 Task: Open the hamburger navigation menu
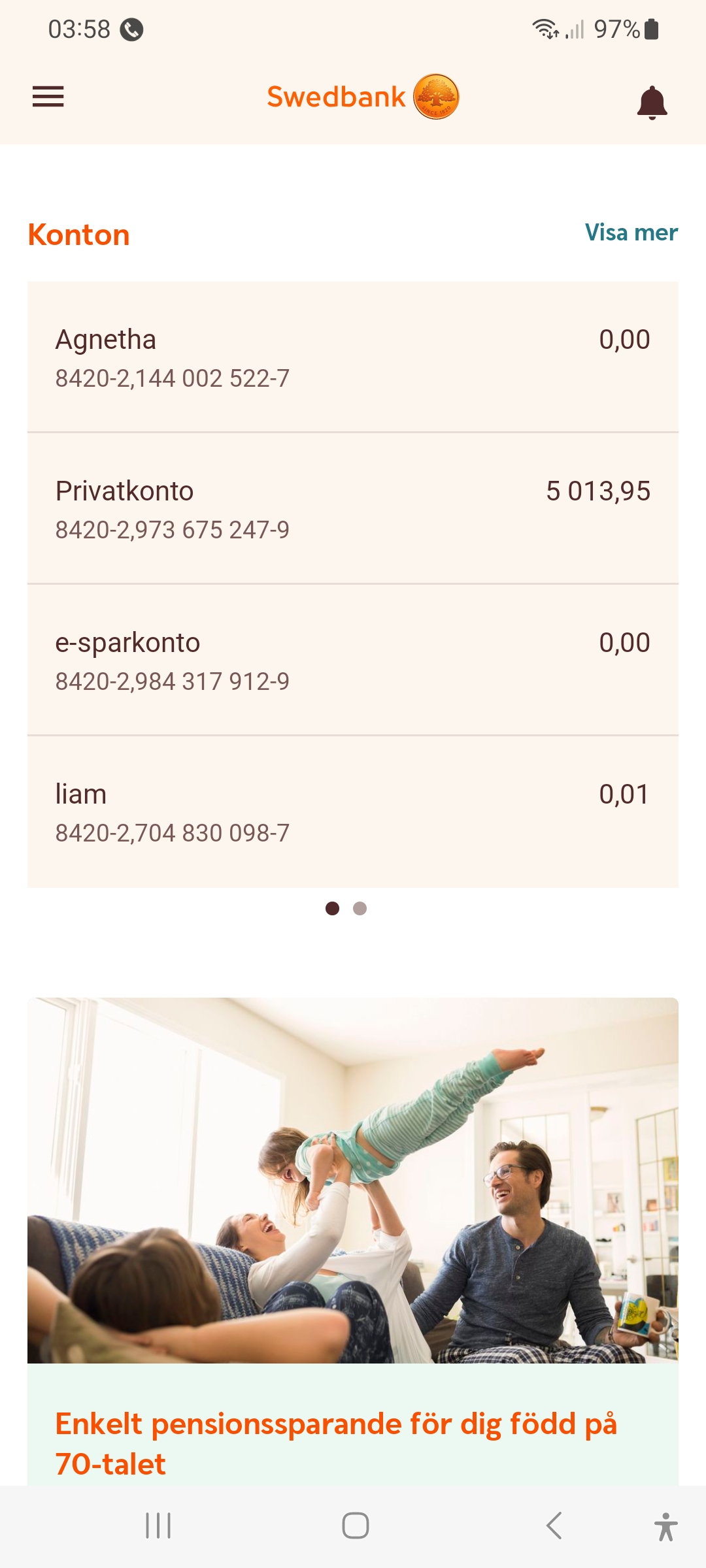(x=48, y=97)
